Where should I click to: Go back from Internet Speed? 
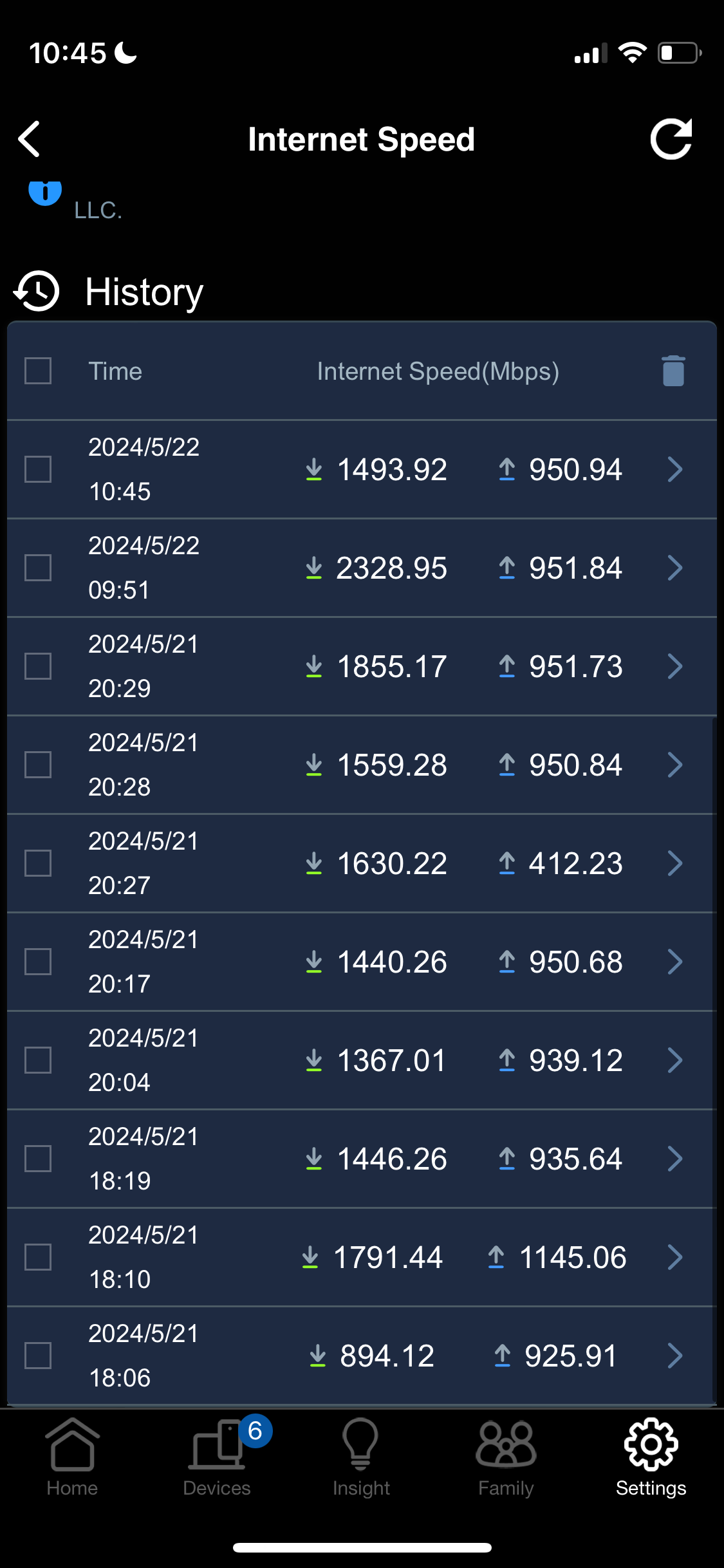point(30,139)
